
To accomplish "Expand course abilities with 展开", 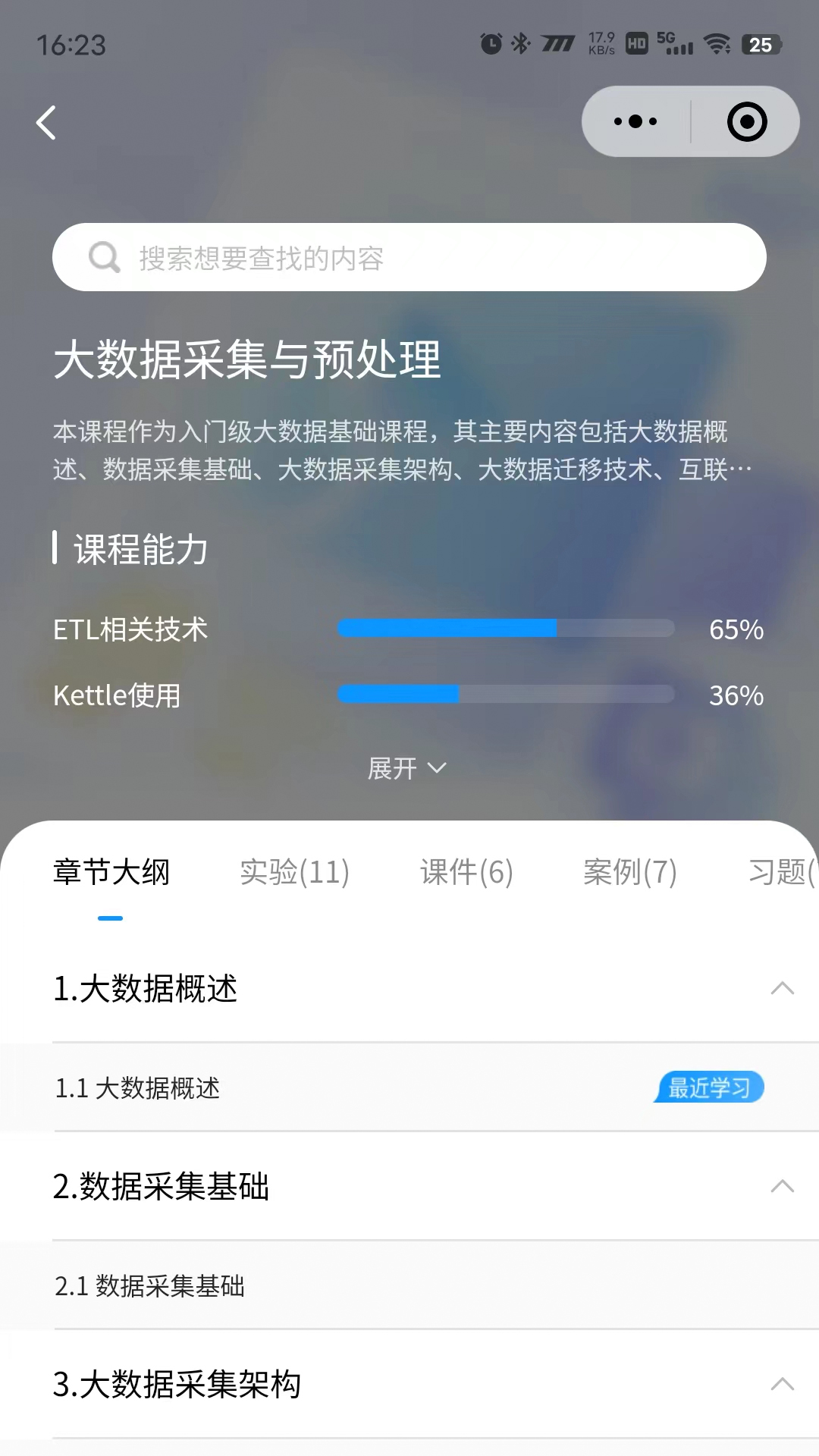I will [x=406, y=768].
